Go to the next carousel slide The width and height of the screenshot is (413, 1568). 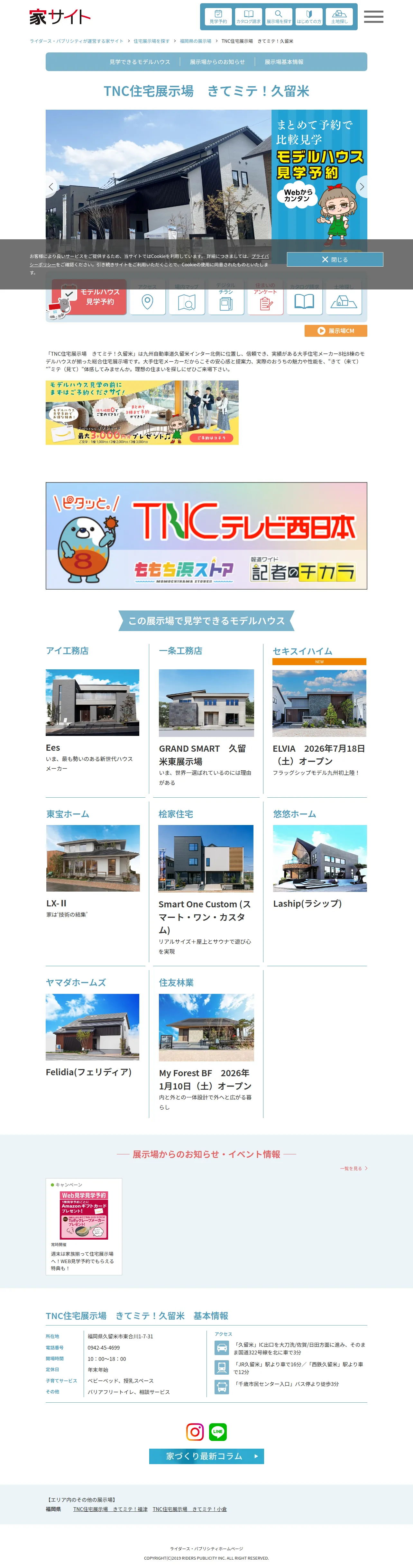pyautogui.click(x=361, y=187)
